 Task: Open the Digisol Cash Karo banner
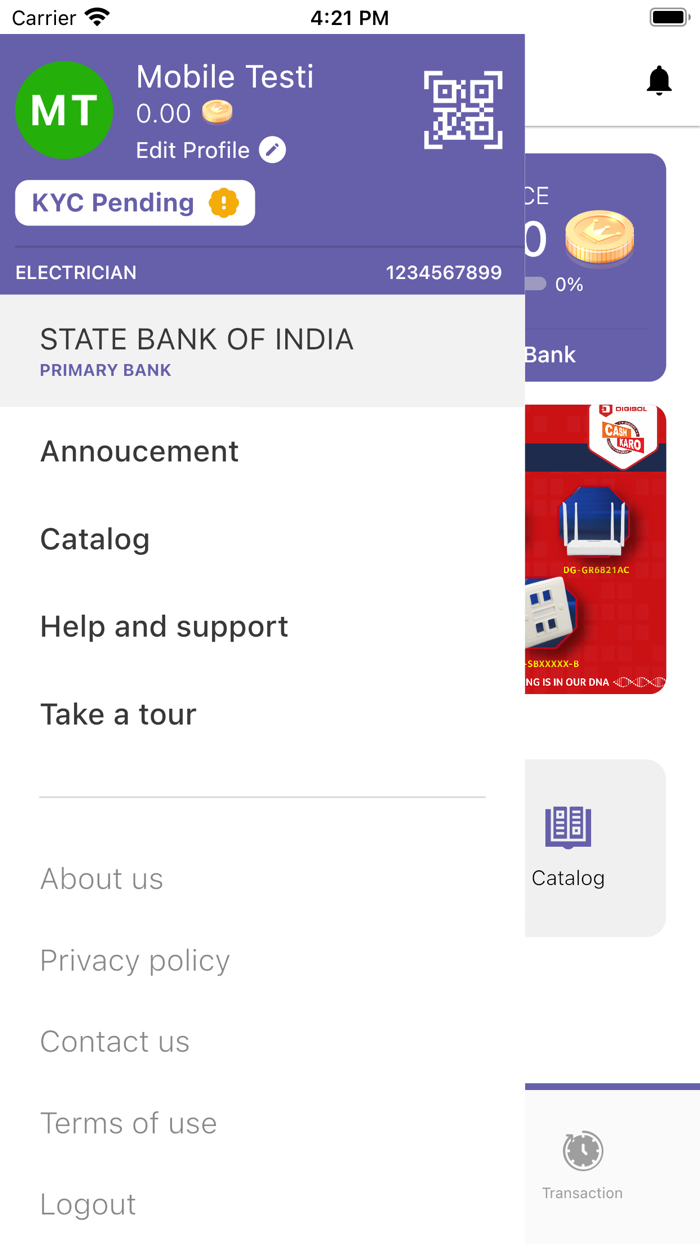click(596, 549)
